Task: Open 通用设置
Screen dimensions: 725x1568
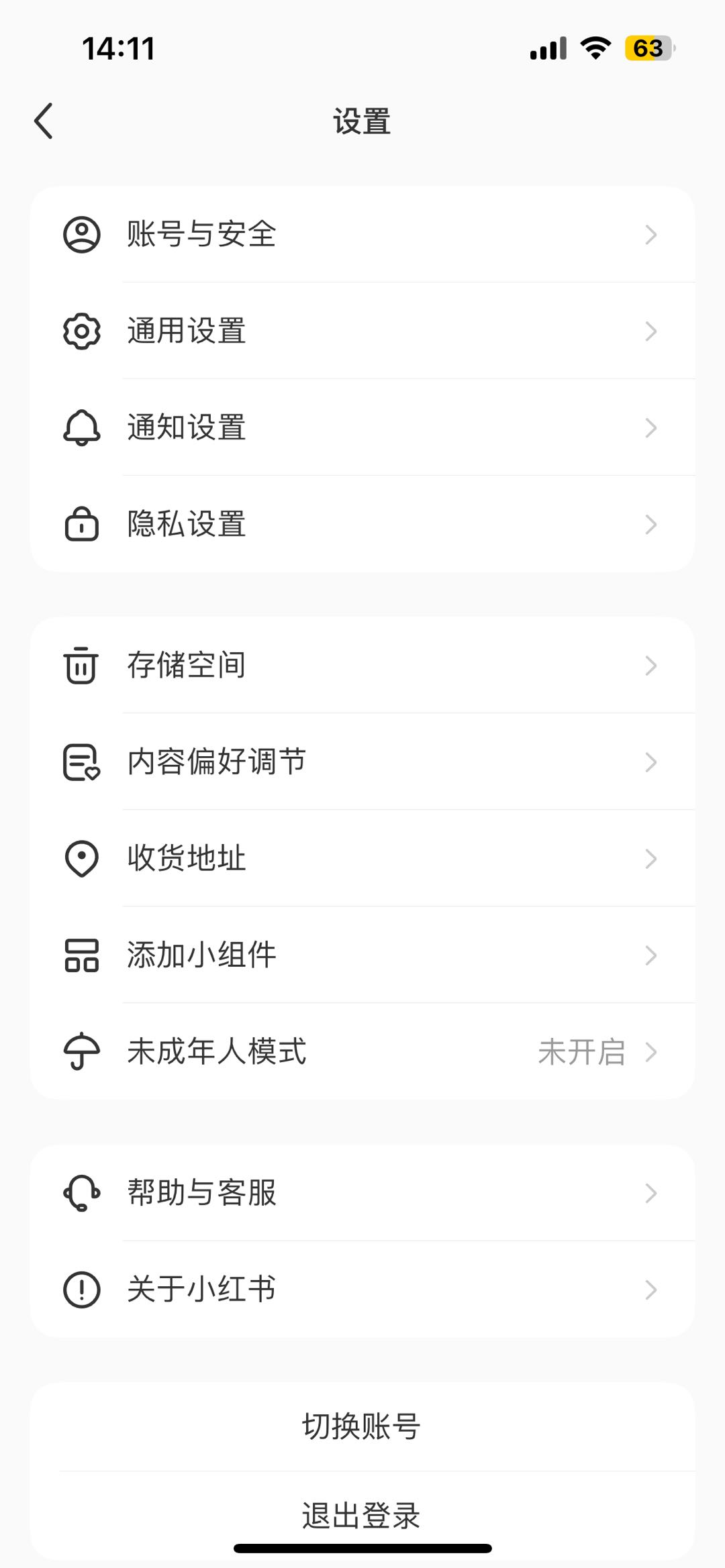Action: (362, 331)
